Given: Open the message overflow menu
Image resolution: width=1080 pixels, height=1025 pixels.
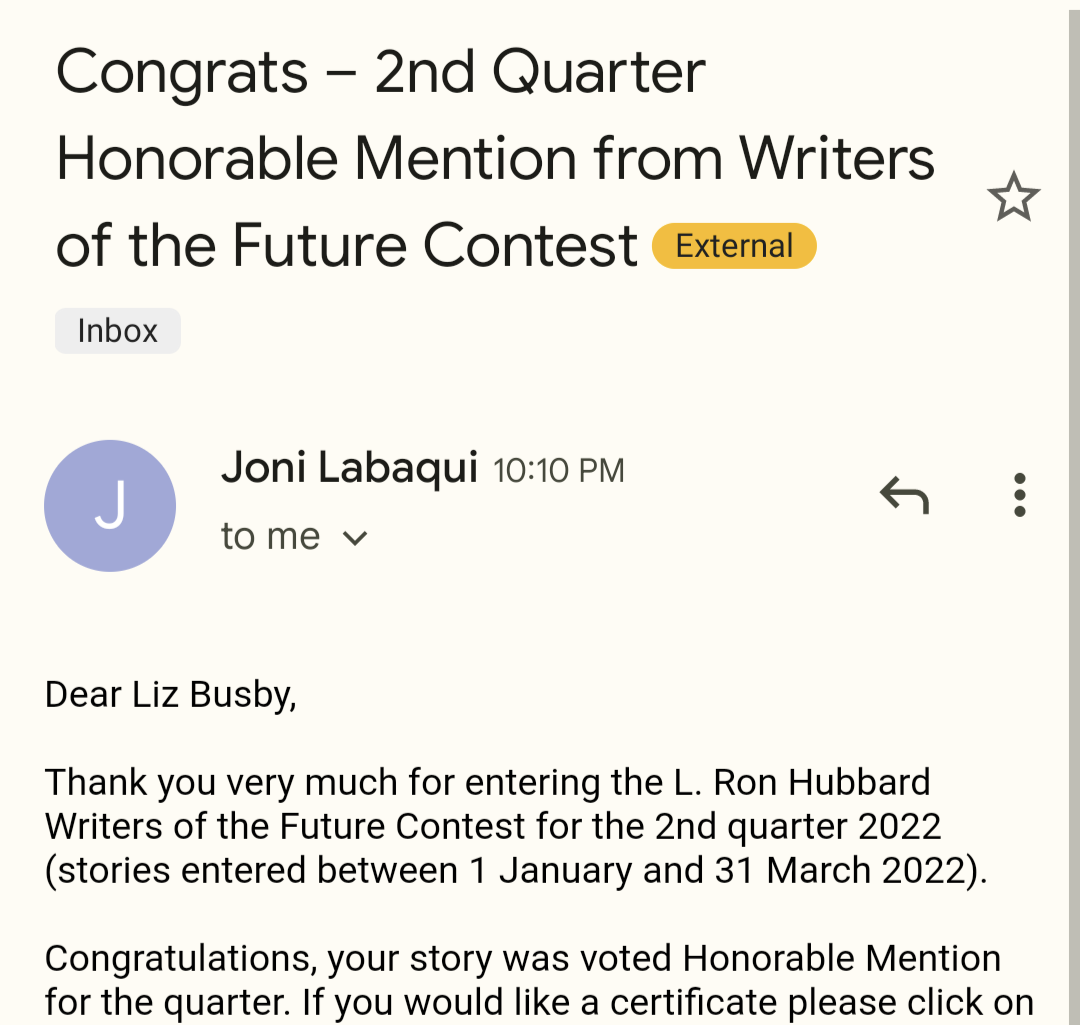Looking at the screenshot, I should click(1019, 495).
